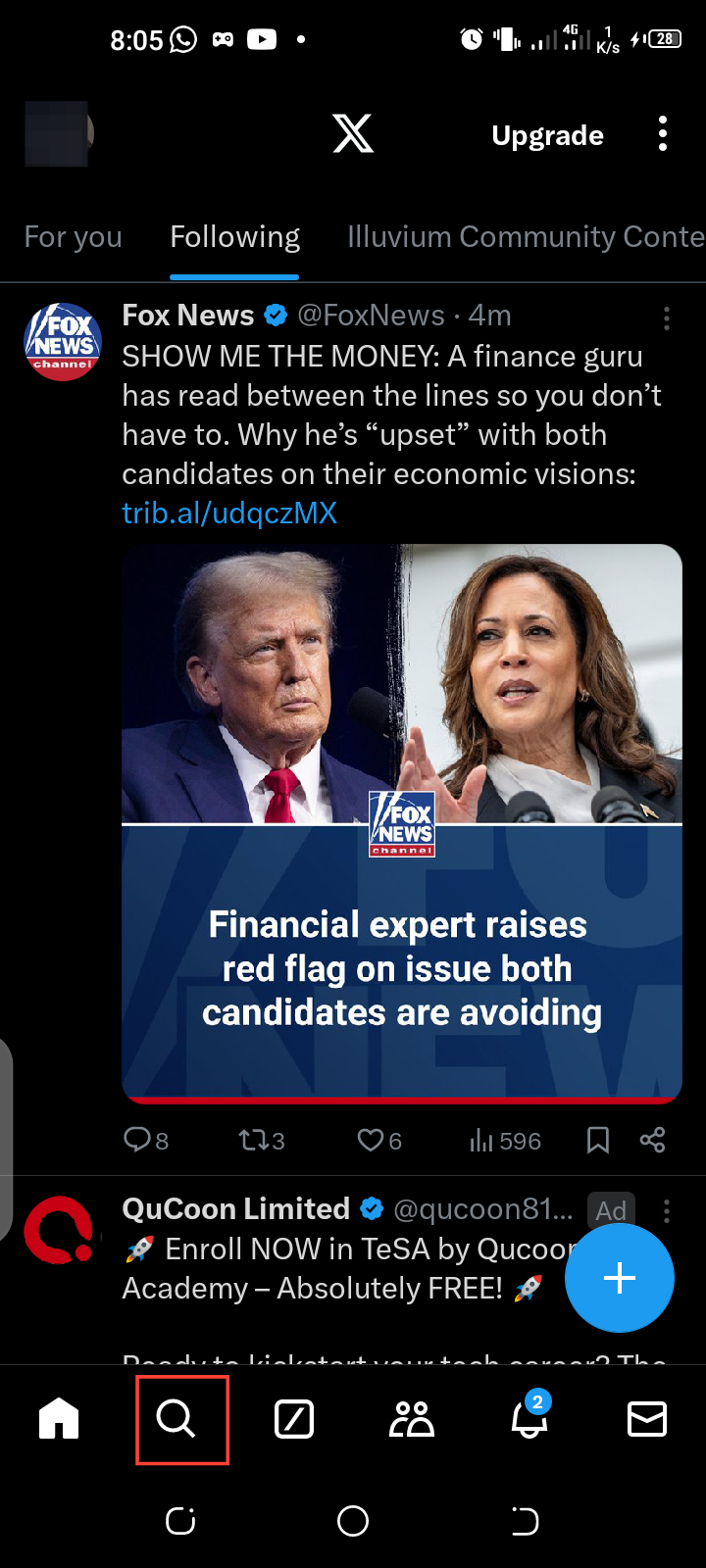Viewport: 706px width, 1568px height.
Task: Open the Fox News profile picture
Action: coord(63,342)
